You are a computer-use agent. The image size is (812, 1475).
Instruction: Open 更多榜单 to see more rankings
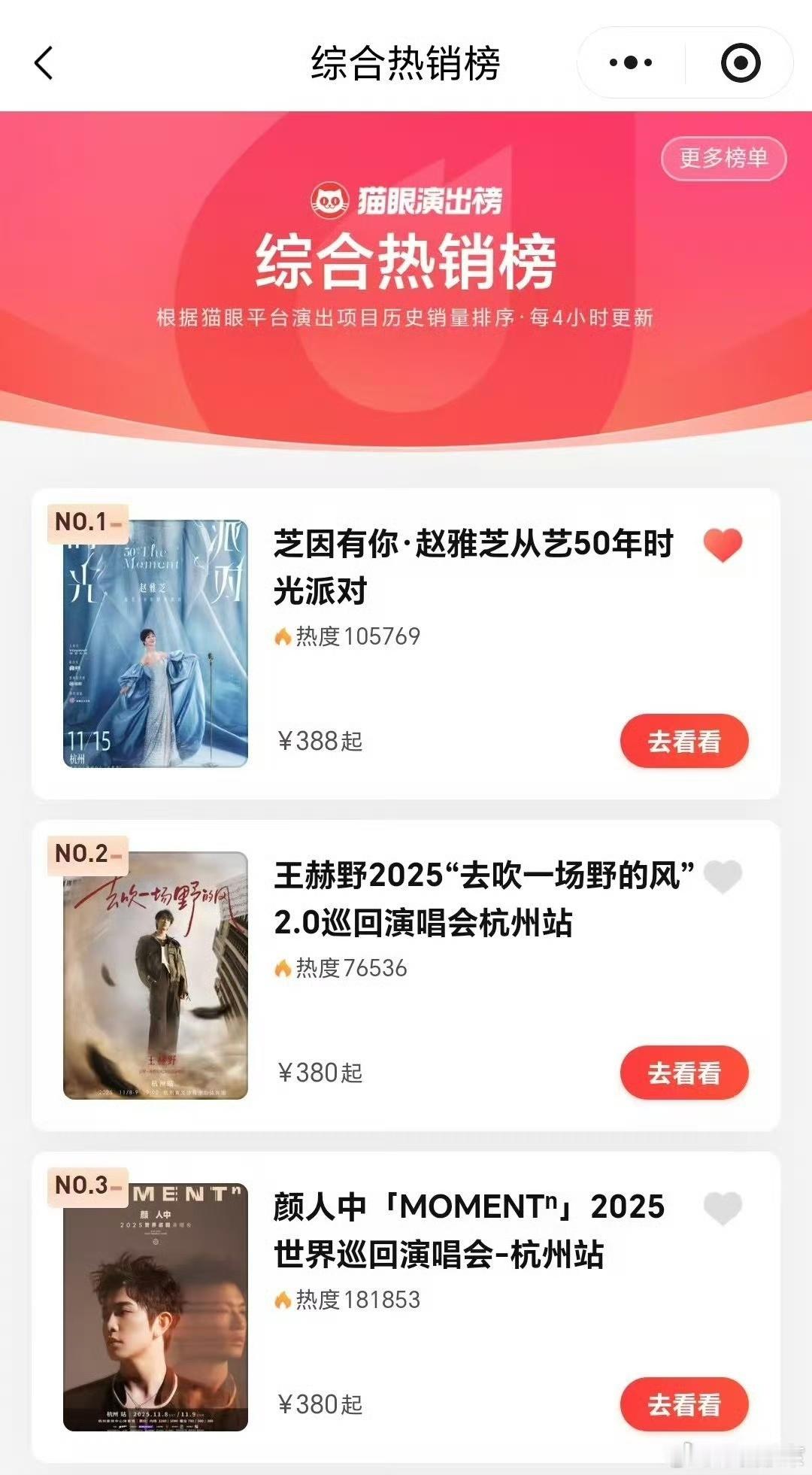click(723, 158)
